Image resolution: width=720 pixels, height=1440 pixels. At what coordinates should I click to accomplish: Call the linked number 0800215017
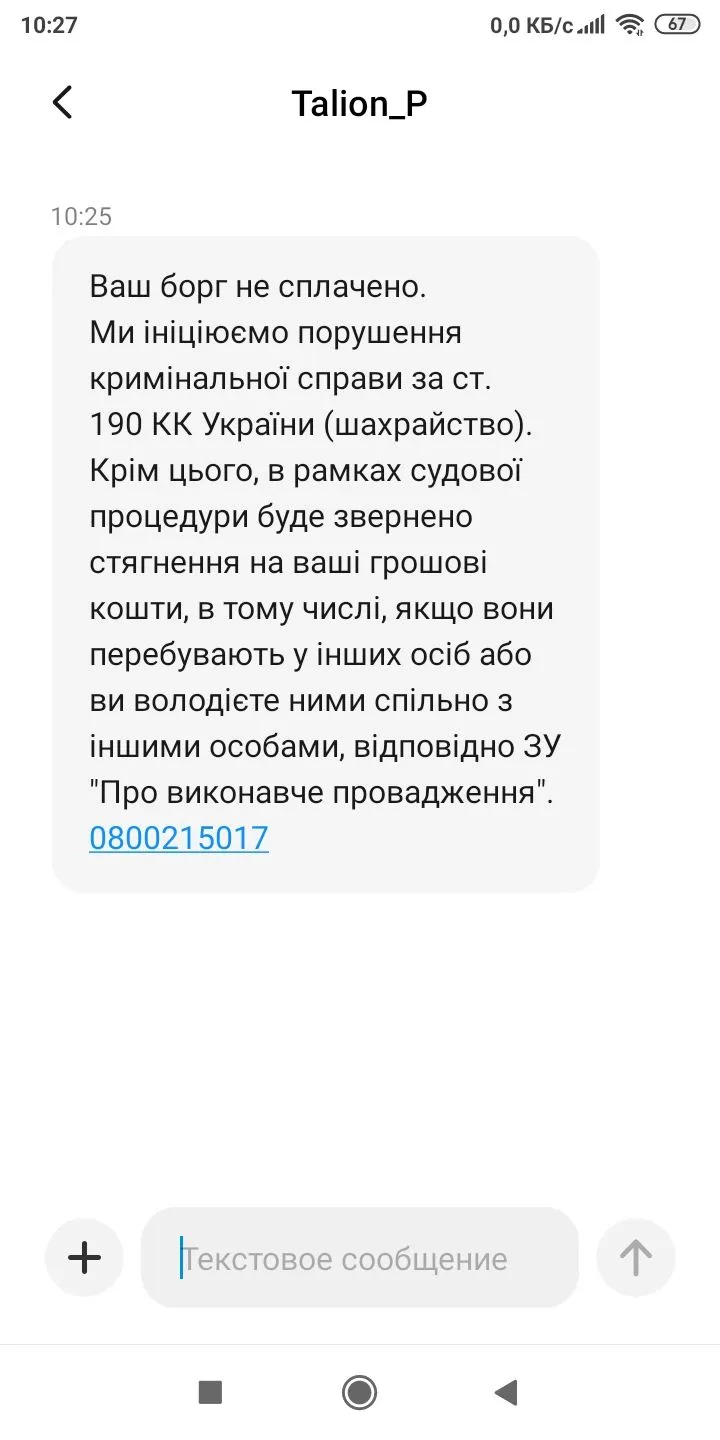tap(179, 838)
